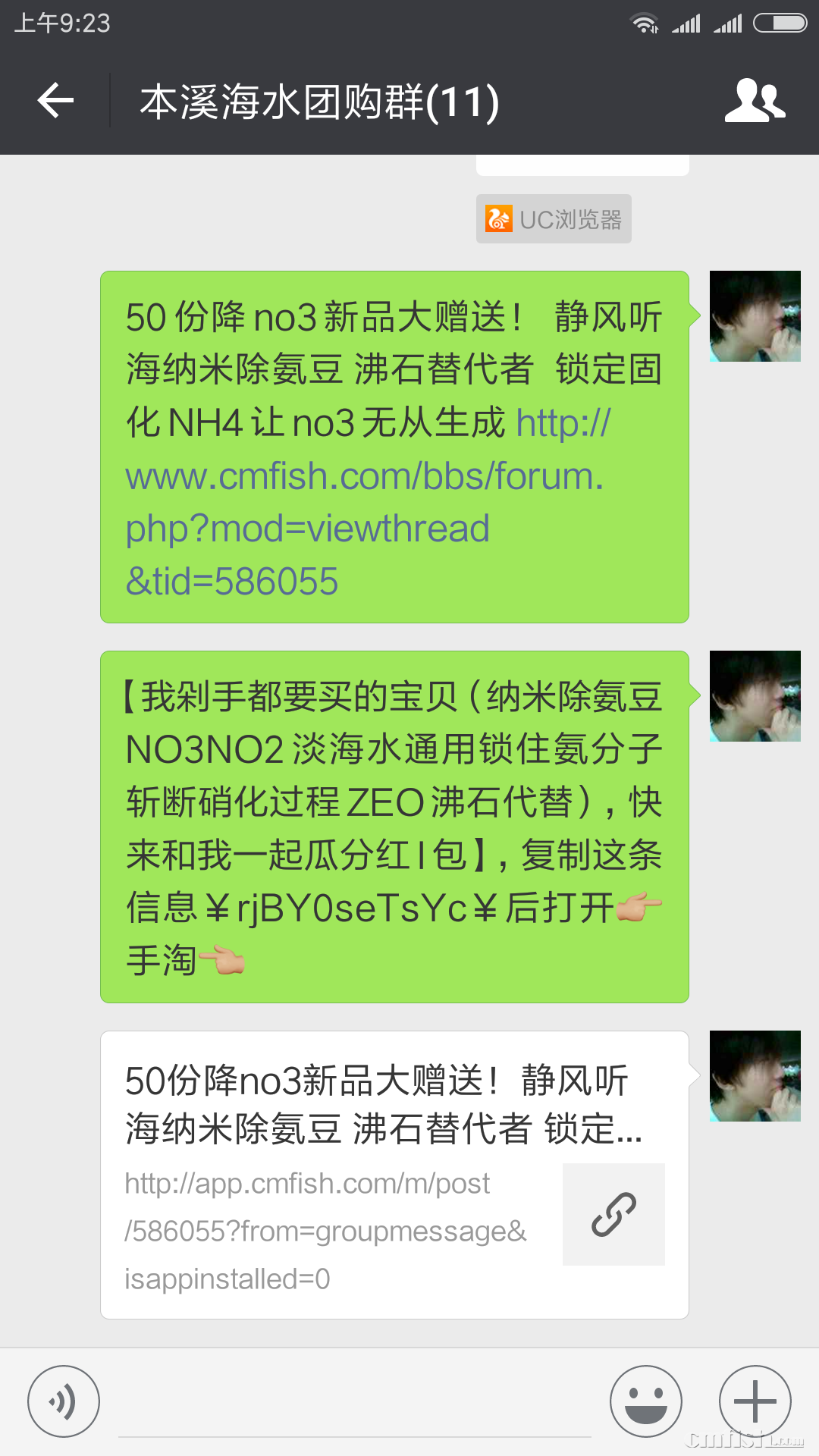This screenshot has height=1456, width=819.
Task: Open group members info icon
Action: tap(755, 101)
